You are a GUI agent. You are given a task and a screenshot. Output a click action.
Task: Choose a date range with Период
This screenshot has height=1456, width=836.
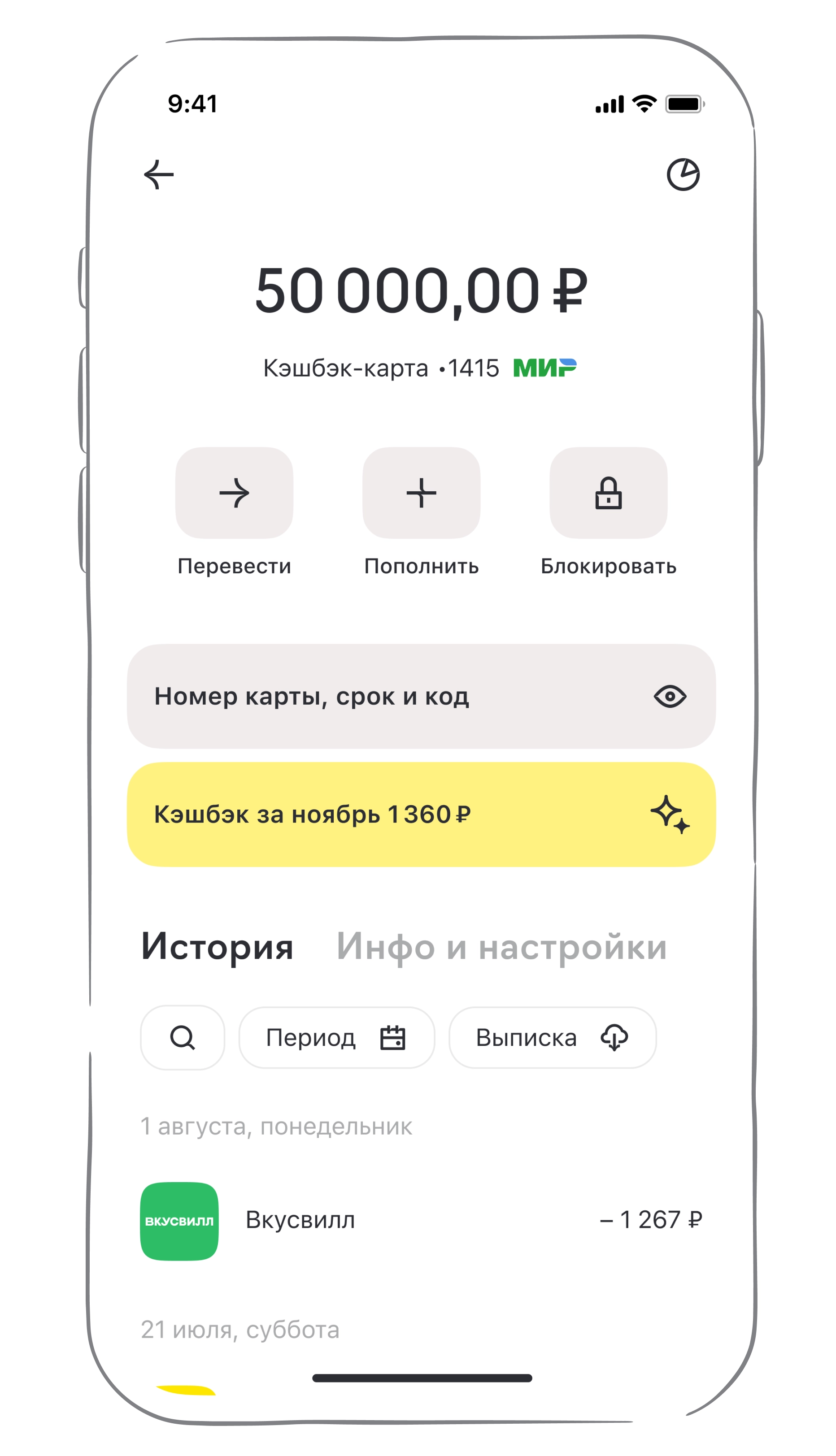(336, 1038)
